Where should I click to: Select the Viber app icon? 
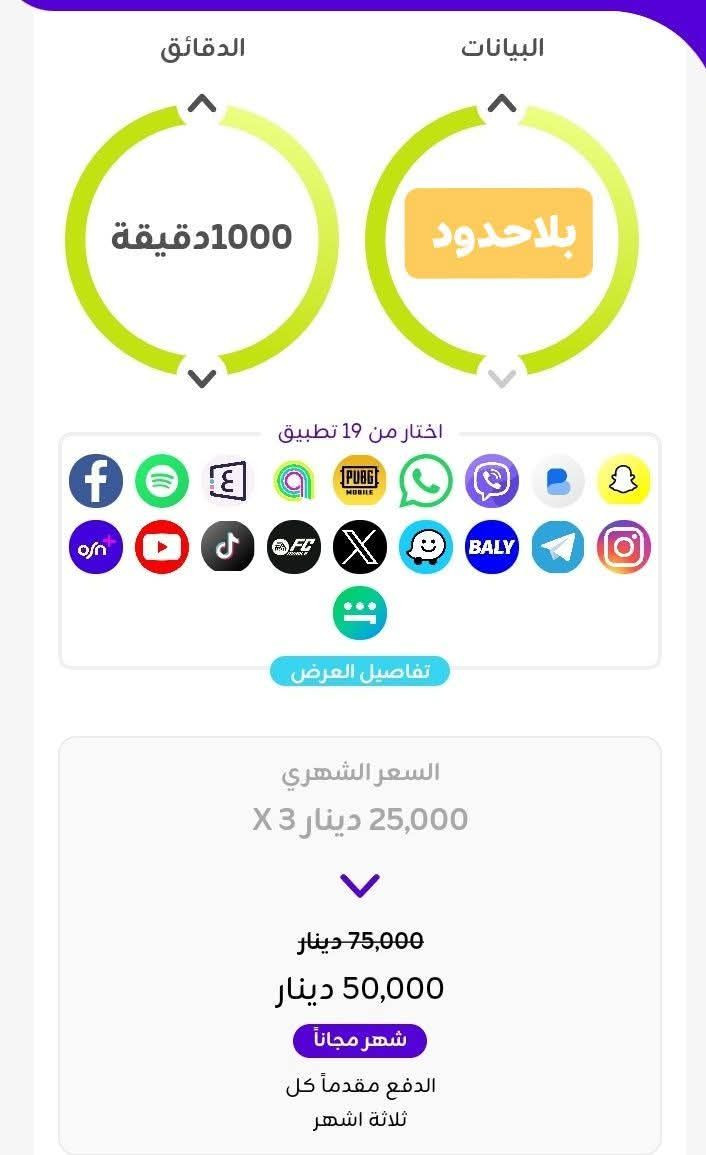click(492, 481)
